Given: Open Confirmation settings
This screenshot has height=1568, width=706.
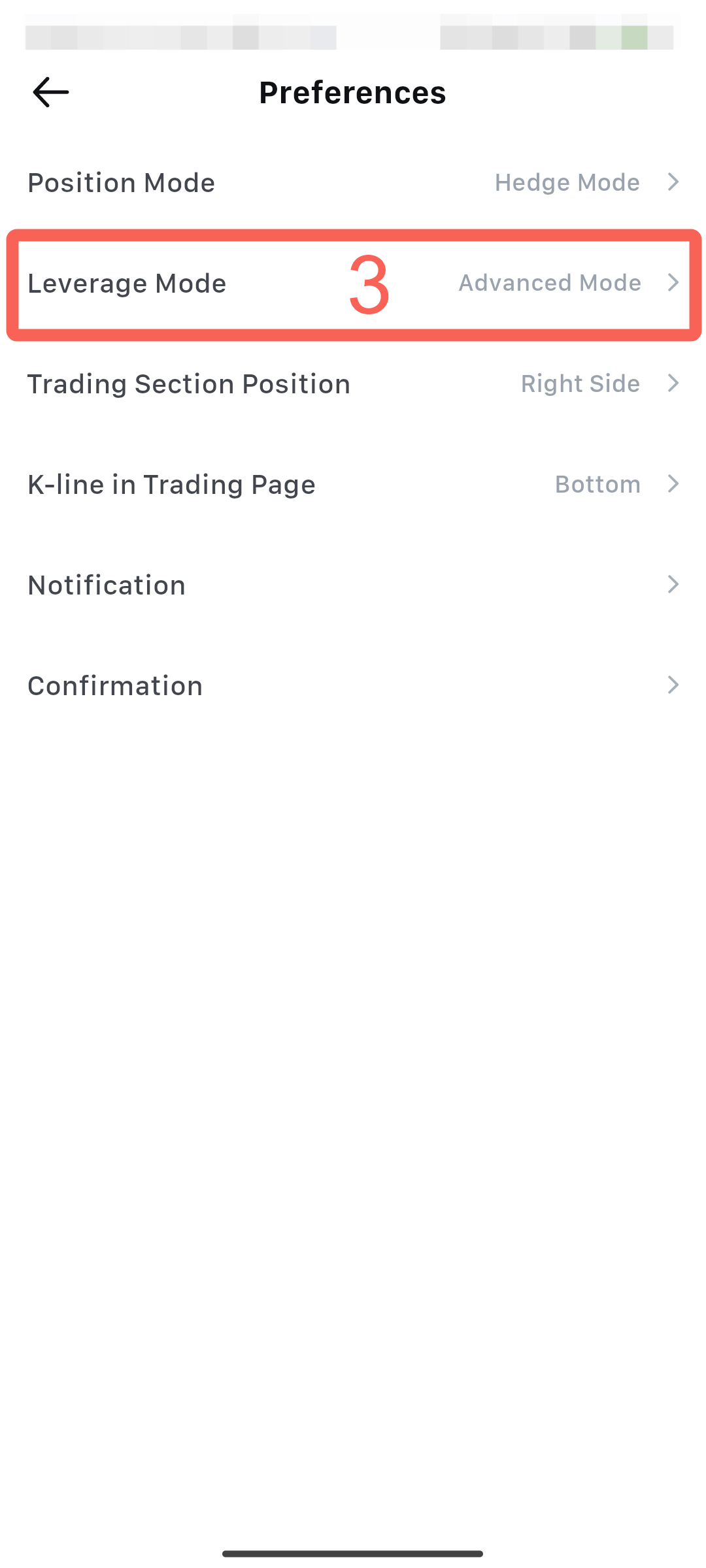Looking at the screenshot, I should coord(353,685).
